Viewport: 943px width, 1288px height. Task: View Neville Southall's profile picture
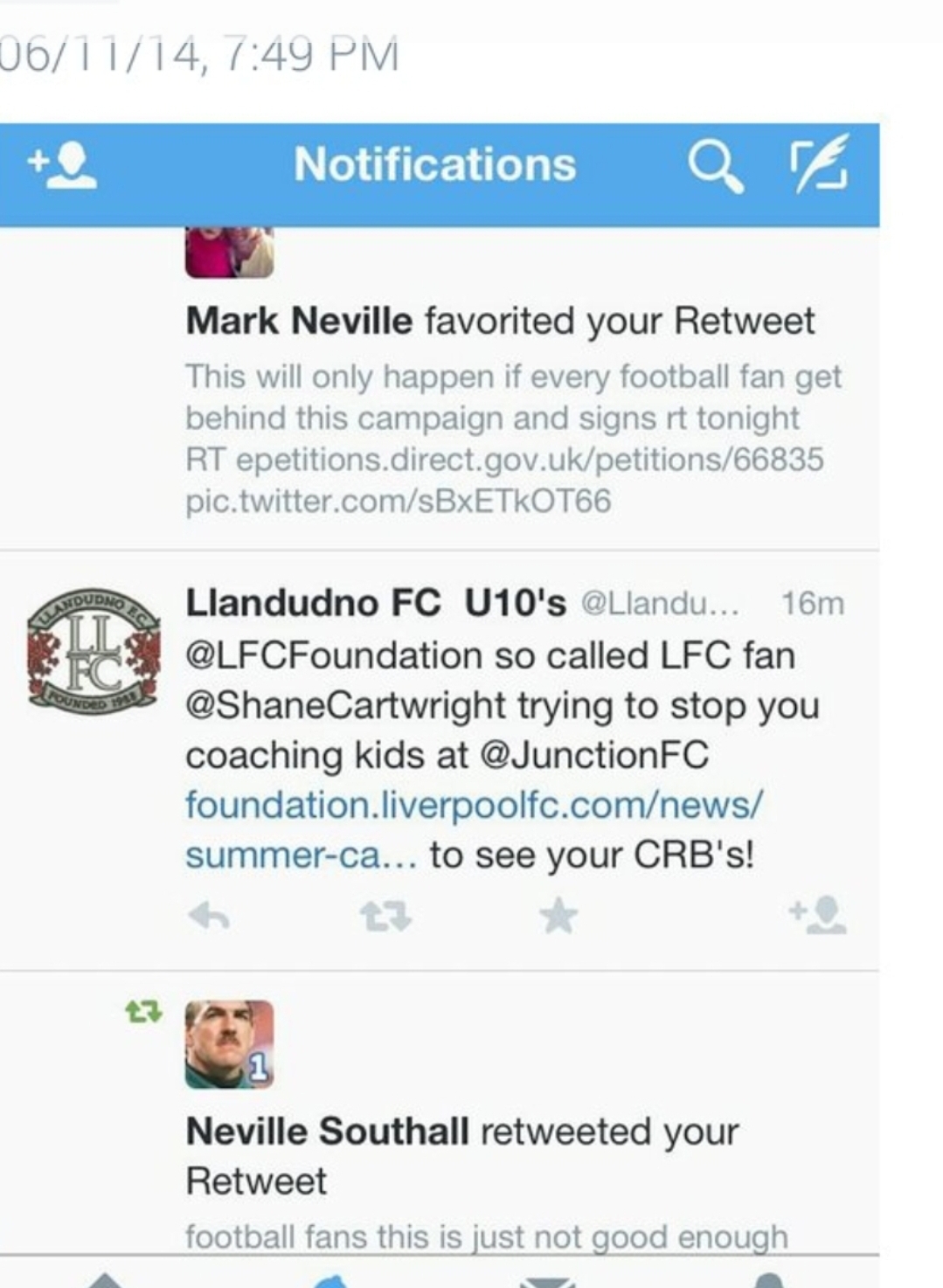[229, 1044]
